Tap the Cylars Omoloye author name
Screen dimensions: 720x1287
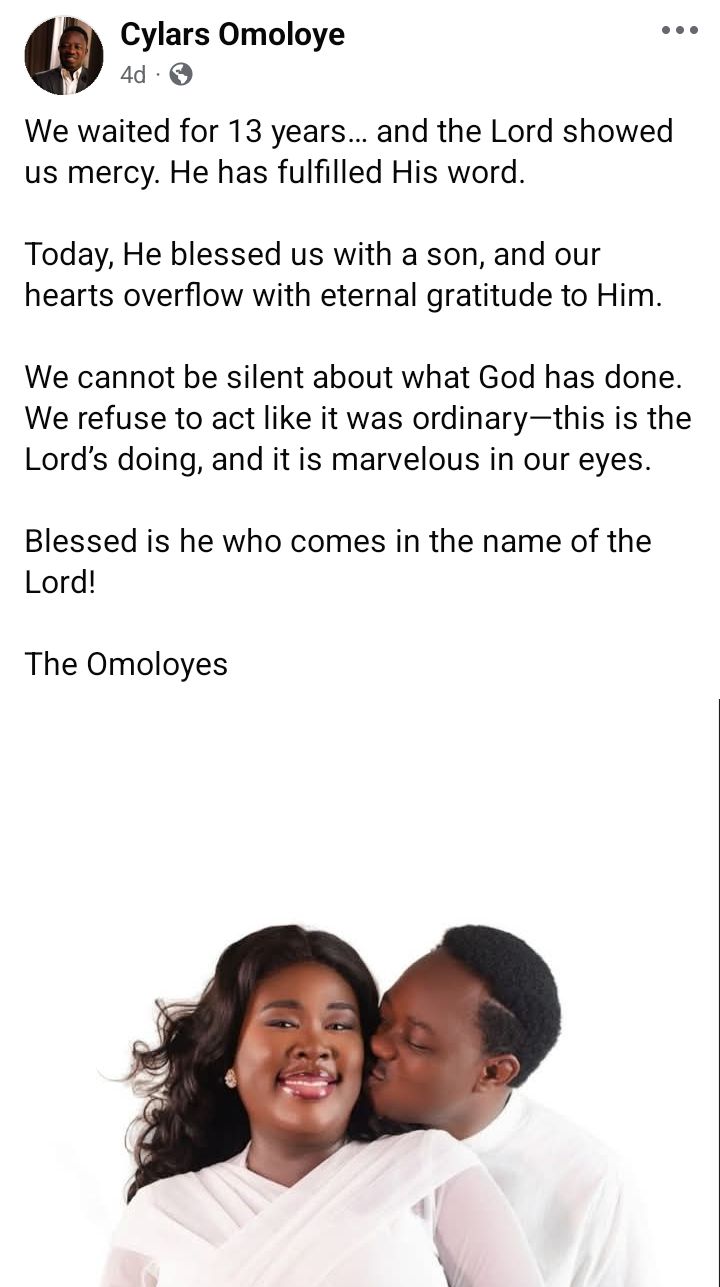pyautogui.click(x=232, y=35)
